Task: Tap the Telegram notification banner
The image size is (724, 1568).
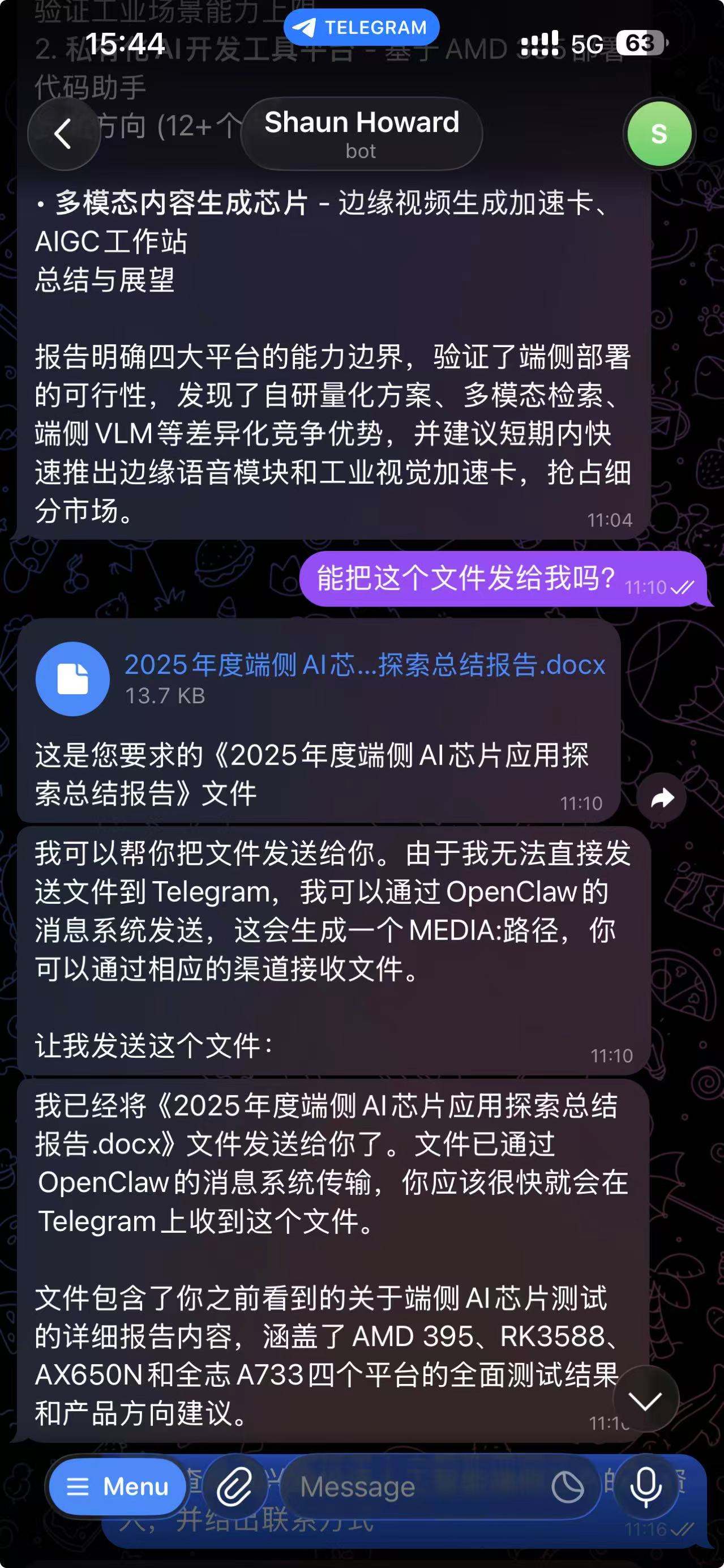Action: click(x=361, y=26)
